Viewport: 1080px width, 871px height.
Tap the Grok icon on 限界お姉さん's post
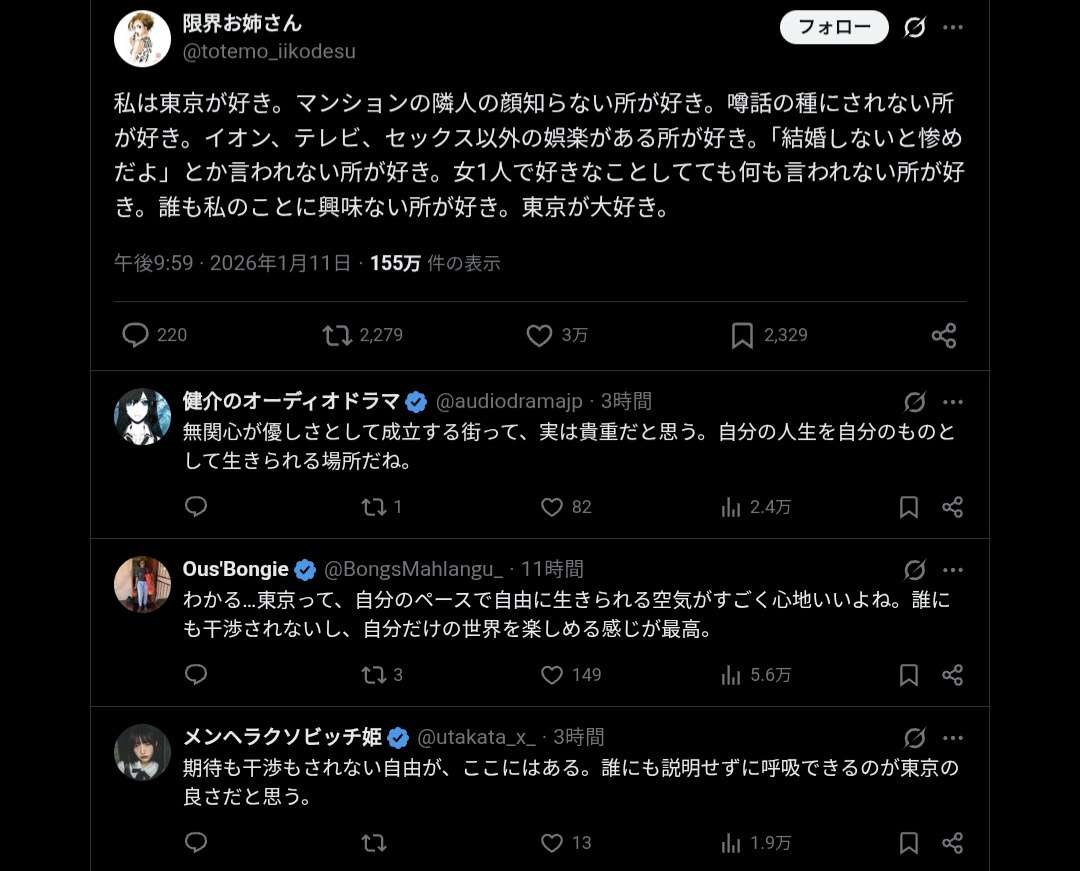tap(914, 27)
